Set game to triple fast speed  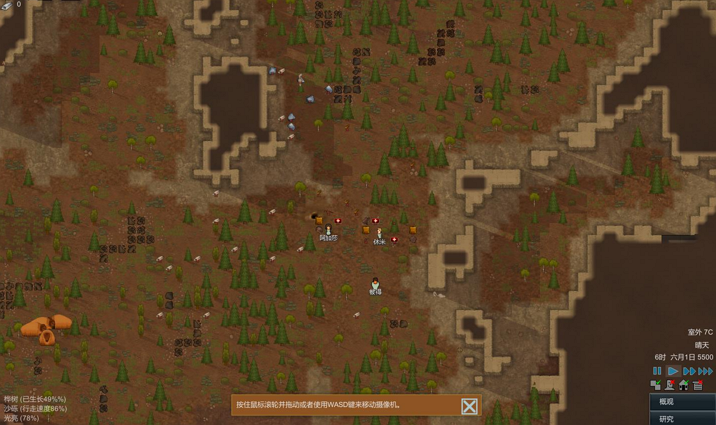[705, 371]
